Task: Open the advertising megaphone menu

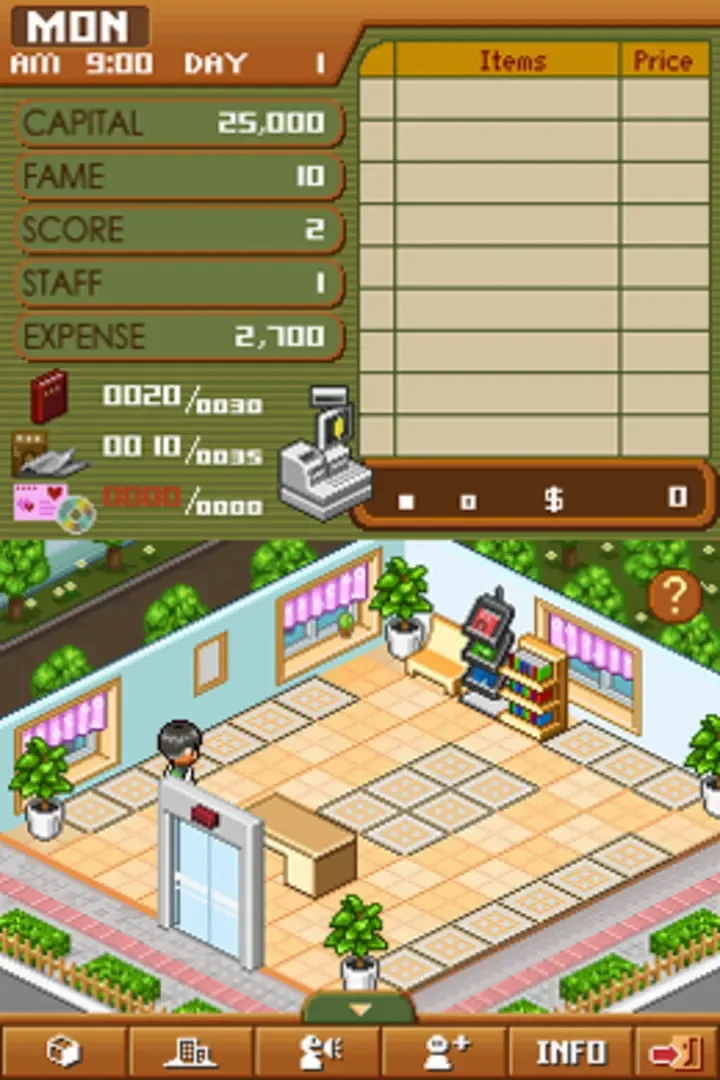Action: (320, 1052)
